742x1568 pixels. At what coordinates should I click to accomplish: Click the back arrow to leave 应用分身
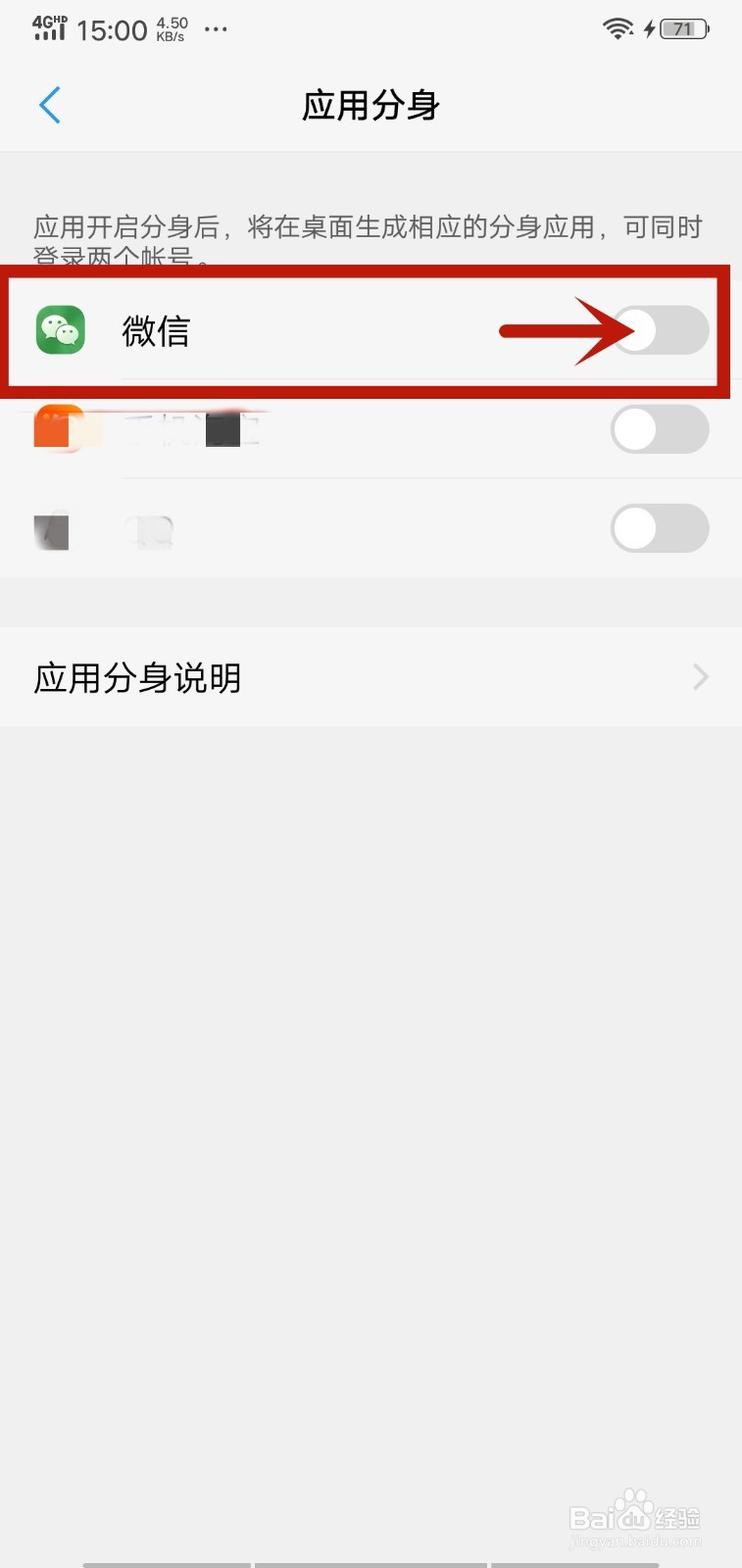(49, 105)
